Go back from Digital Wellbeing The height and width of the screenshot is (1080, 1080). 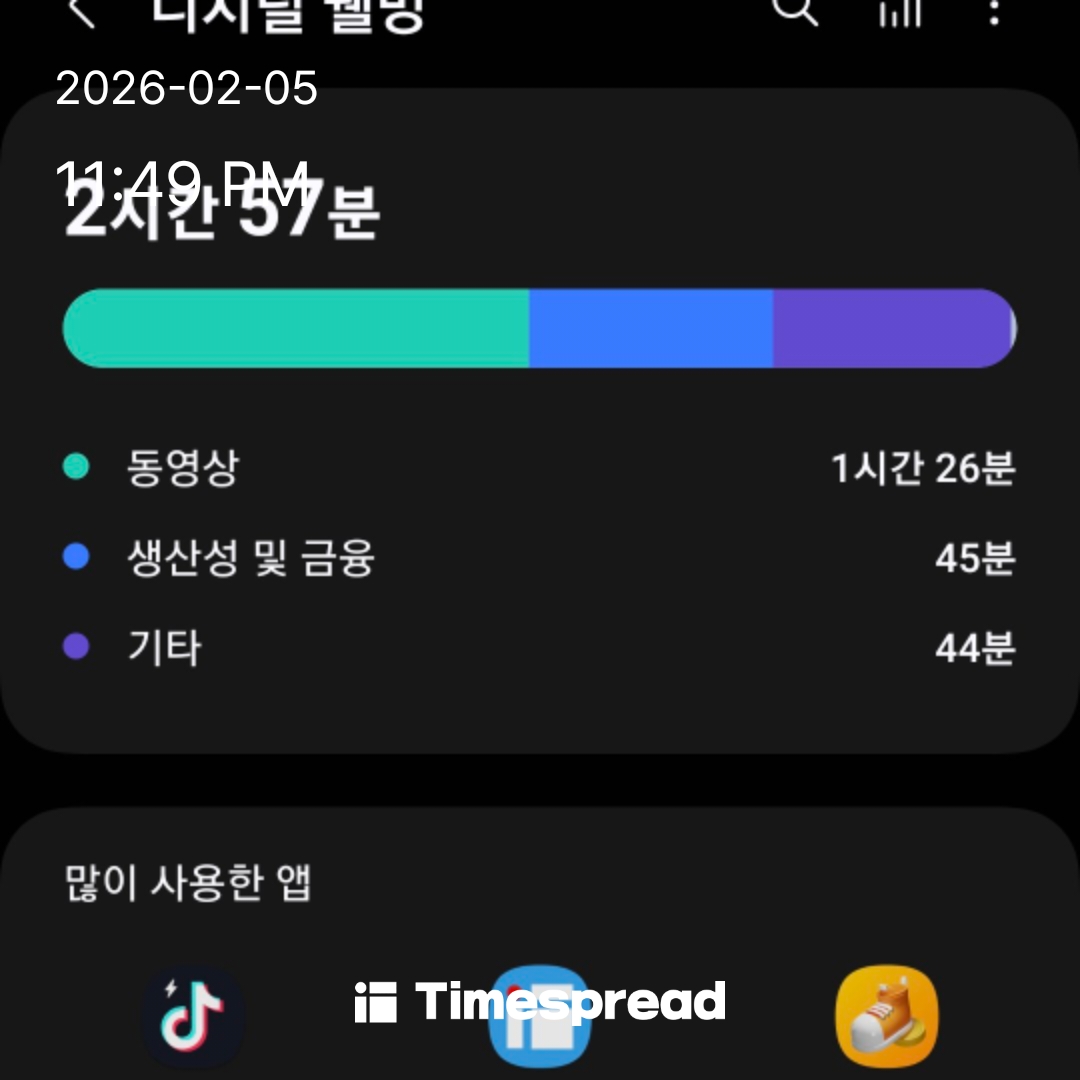coord(81,12)
